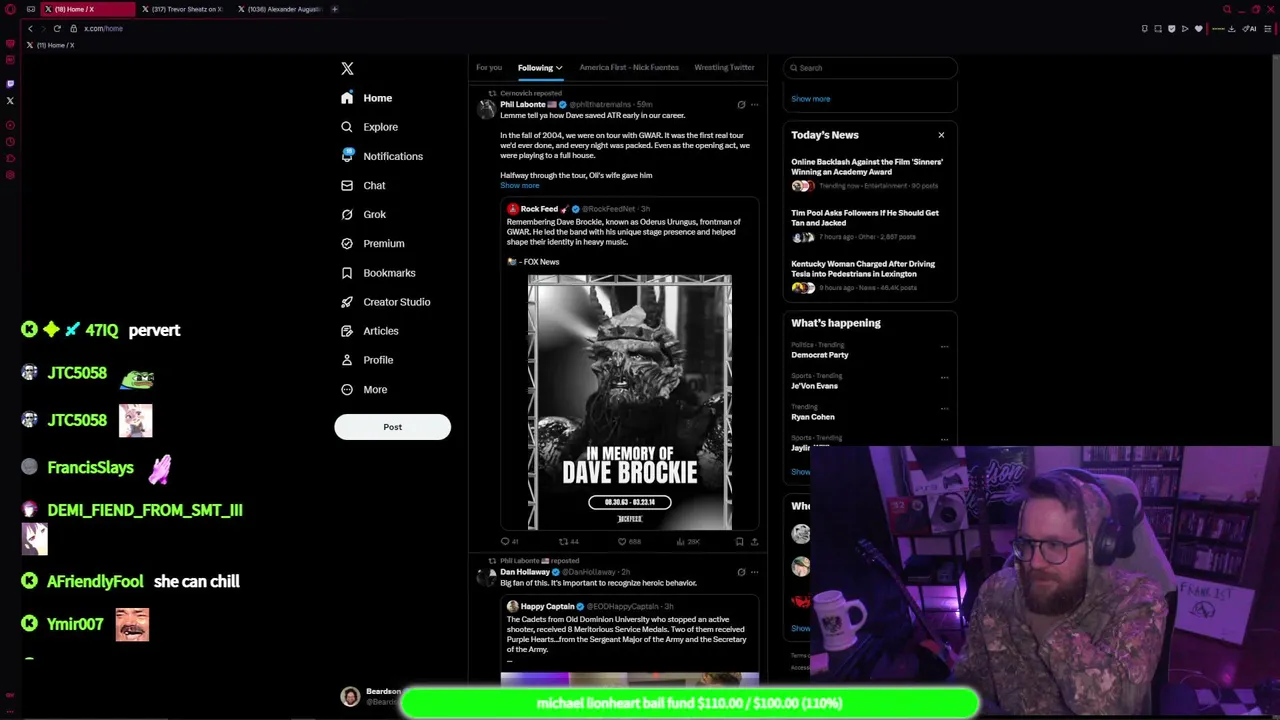This screenshot has height=720, width=1280.
Task: Open the Tim Pool news story
Action: [864, 218]
